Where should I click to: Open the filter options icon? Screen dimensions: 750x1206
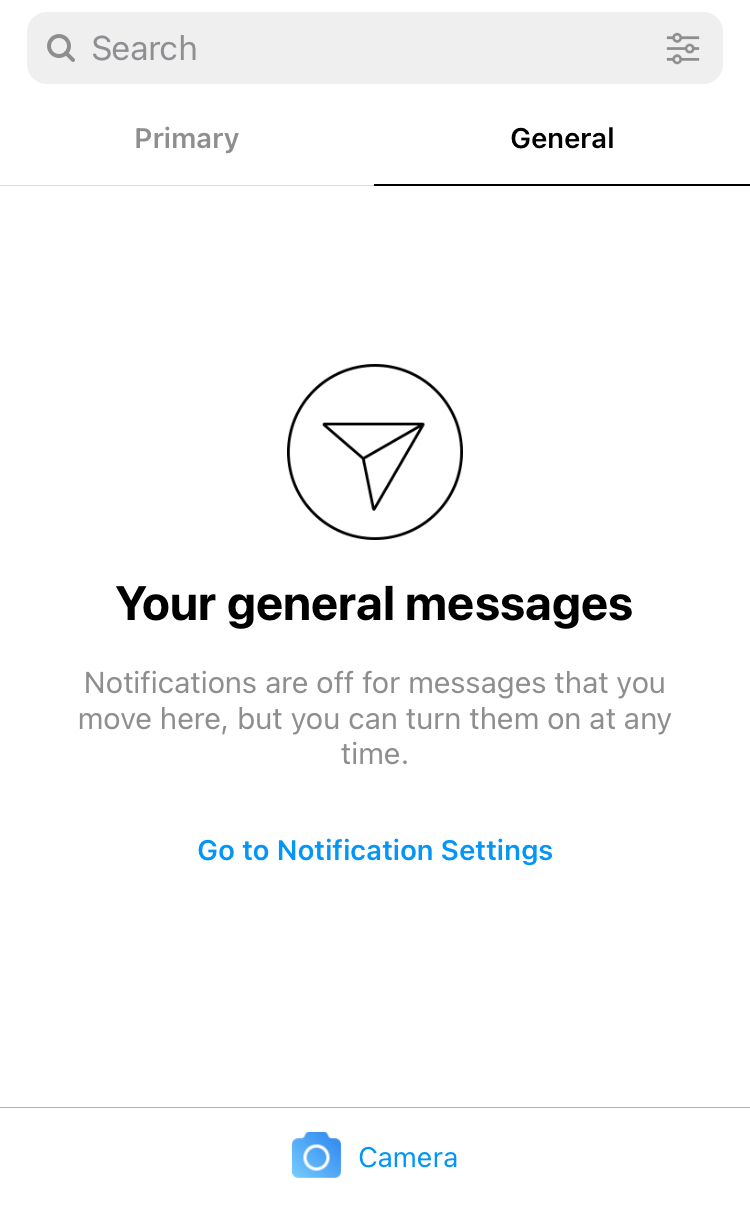683,48
